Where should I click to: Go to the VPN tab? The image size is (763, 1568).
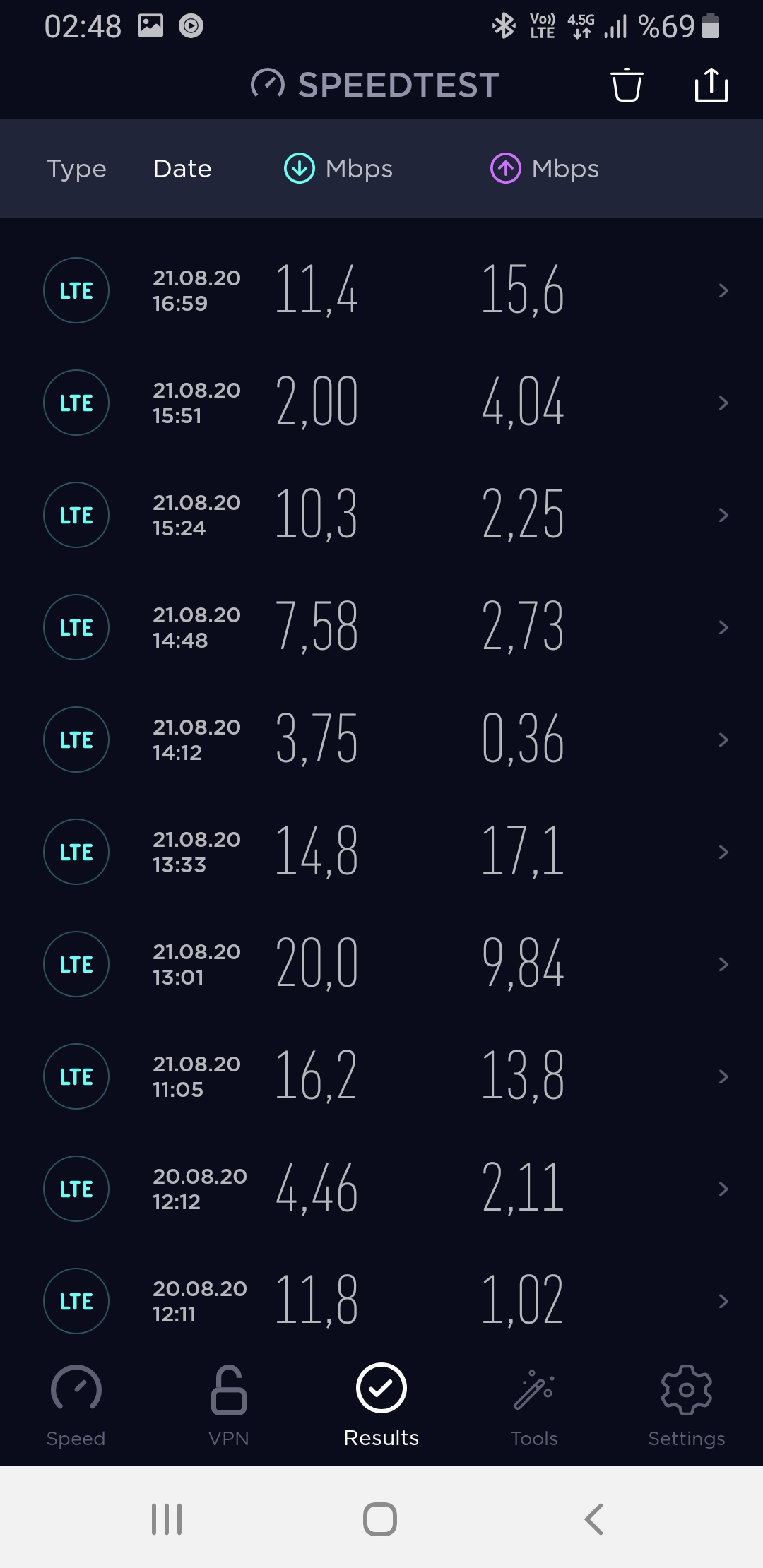click(x=229, y=1406)
